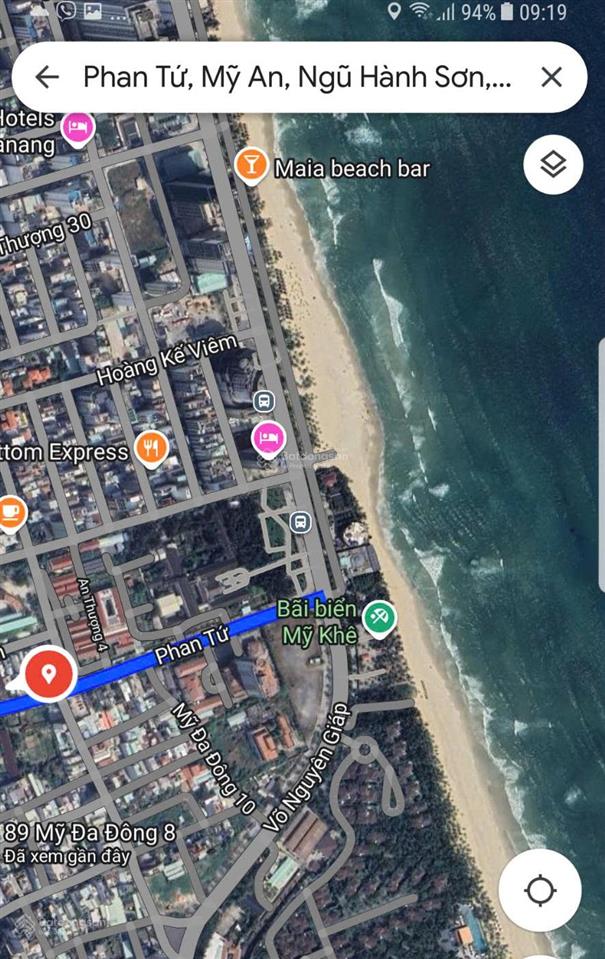Open the Bãi biển Mỹ Khê beach marker

tap(379, 618)
